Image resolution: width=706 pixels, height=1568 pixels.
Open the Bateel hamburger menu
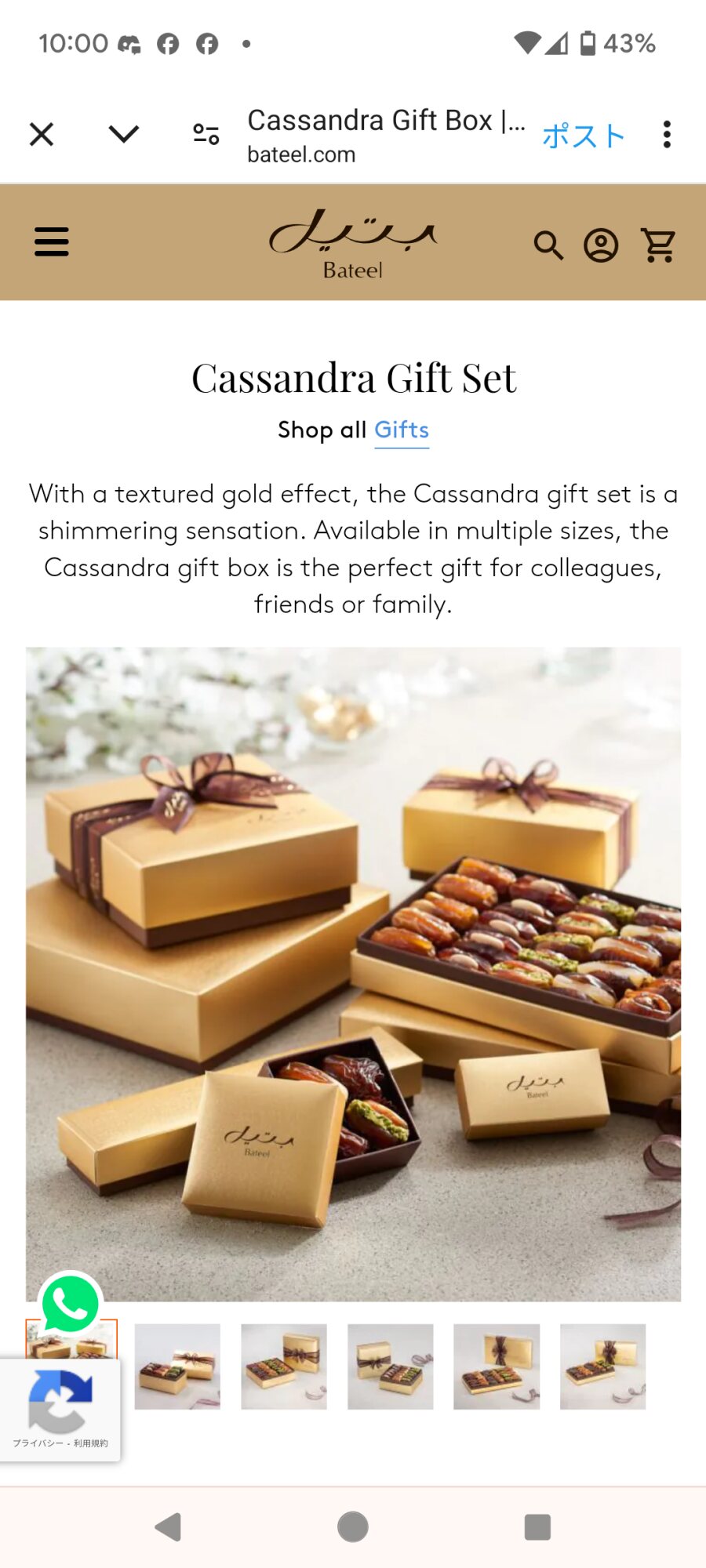(x=52, y=241)
